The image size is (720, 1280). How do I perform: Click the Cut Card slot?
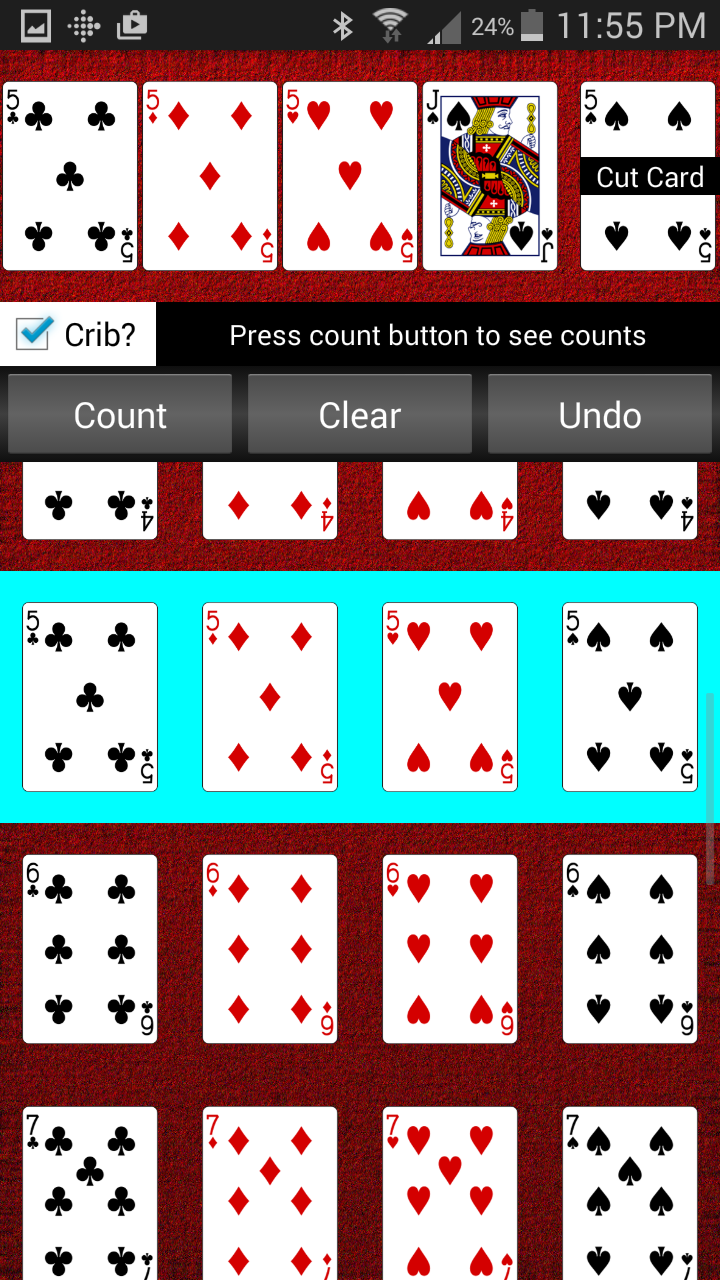648,176
